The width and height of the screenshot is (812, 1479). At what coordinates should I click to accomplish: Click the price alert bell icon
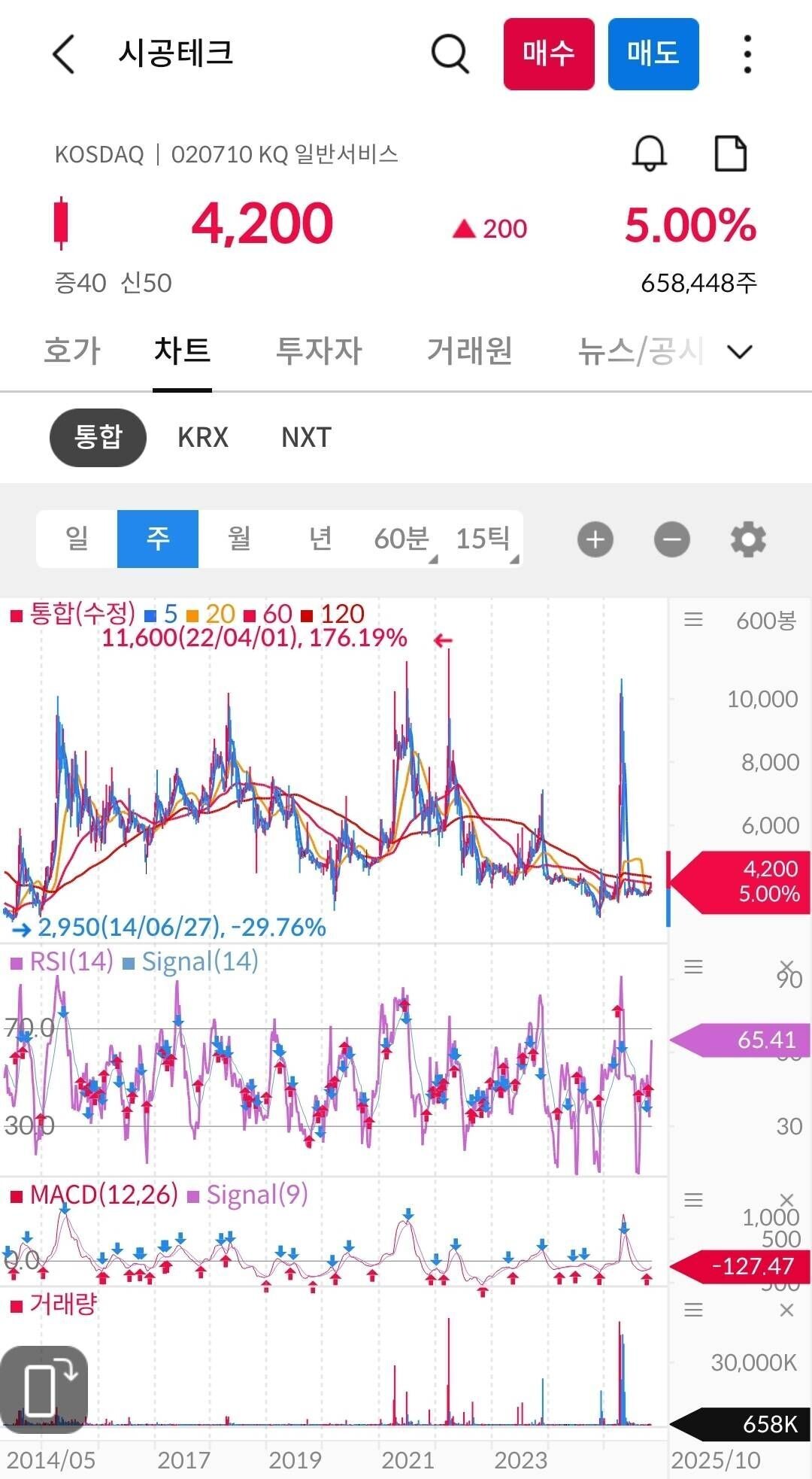648,153
